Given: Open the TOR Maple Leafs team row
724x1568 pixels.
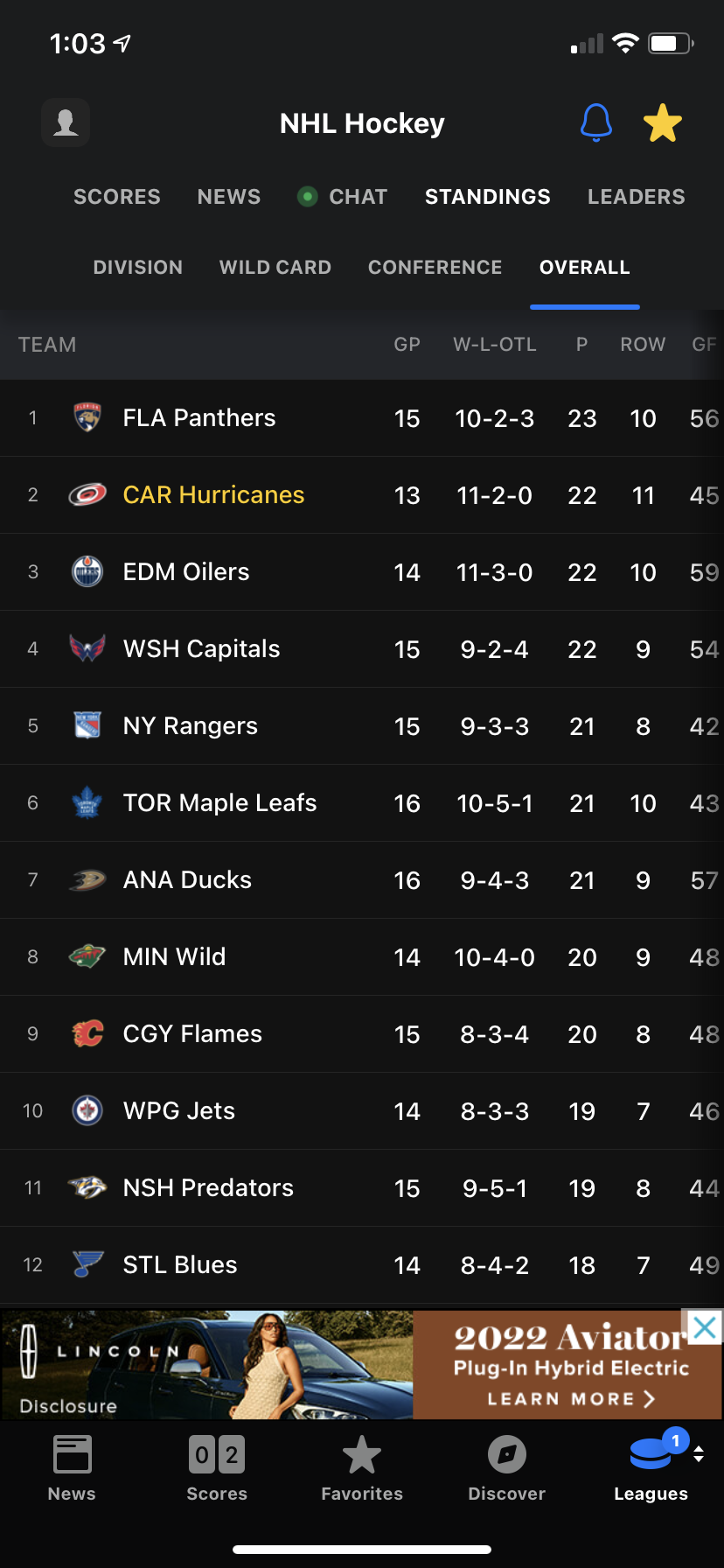Looking at the screenshot, I should coord(362,803).
